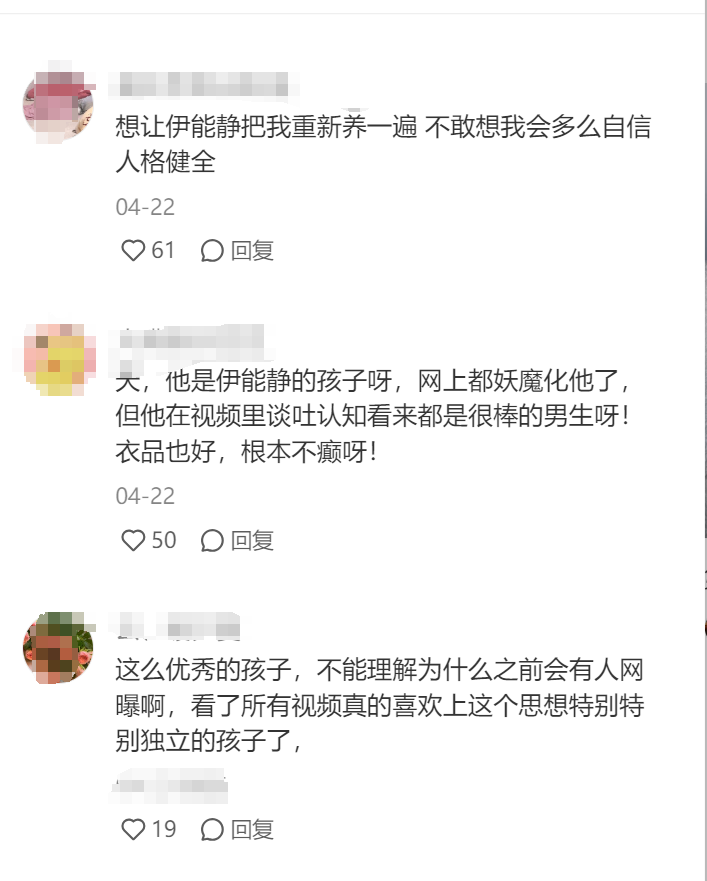Open the avatar of the 19-likes commenter
The width and height of the screenshot is (707, 881).
click(58, 647)
